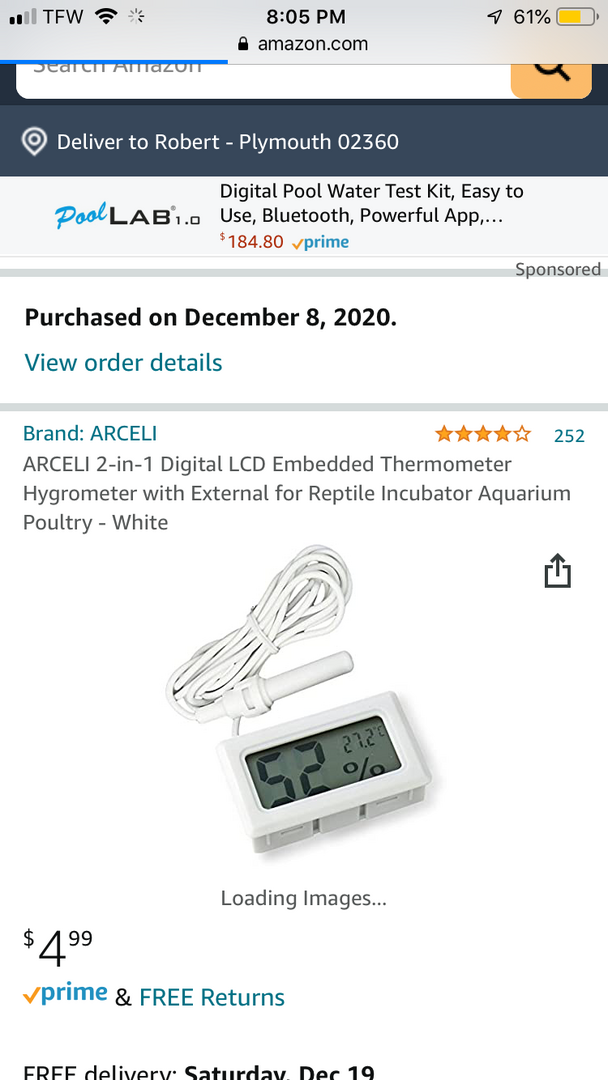The image size is (608, 1080).
Task: Tap the orange search magnifier button
Action: coord(551,81)
